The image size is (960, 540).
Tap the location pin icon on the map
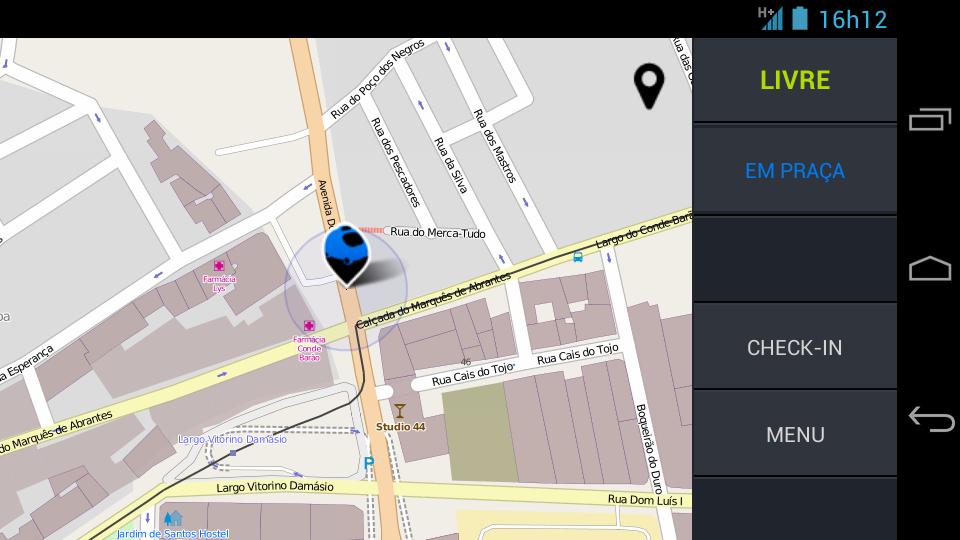point(650,85)
